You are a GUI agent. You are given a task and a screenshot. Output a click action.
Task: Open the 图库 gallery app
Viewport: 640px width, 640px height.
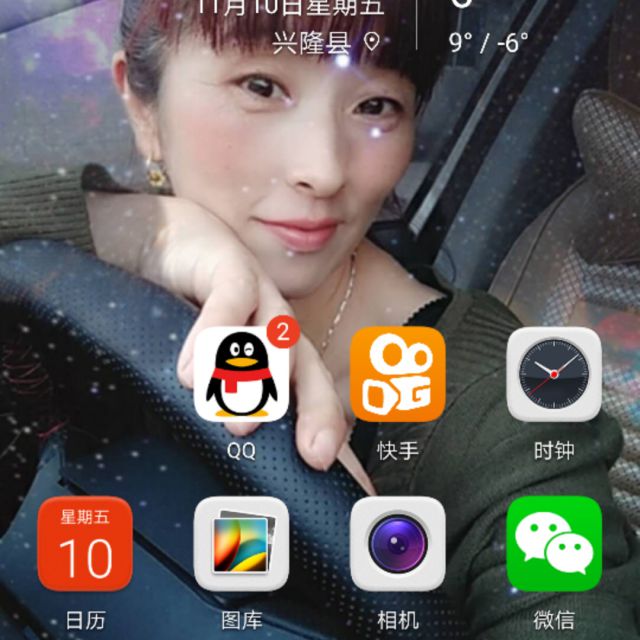click(241, 544)
